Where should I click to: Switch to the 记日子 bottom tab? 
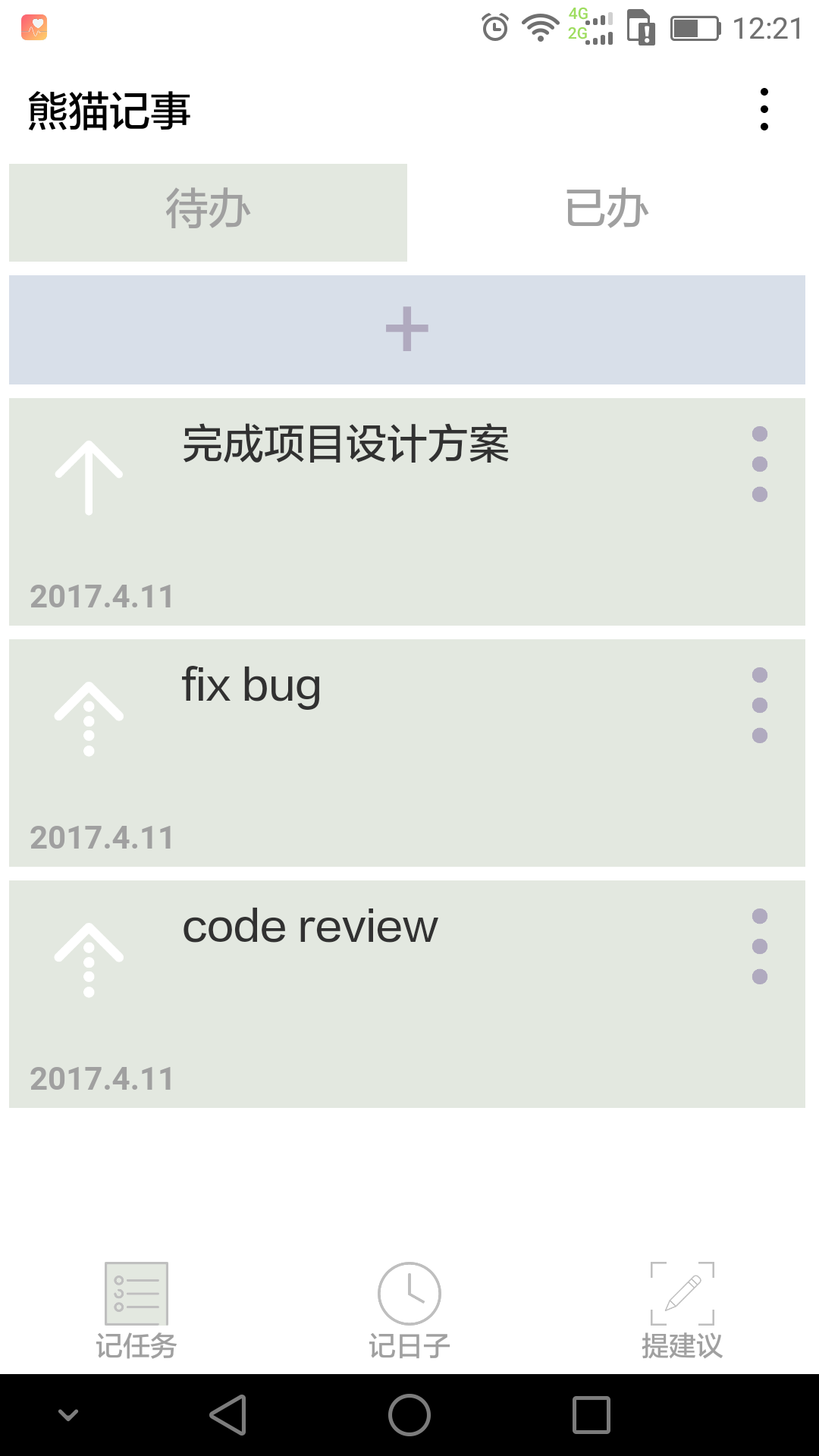coord(409,1310)
